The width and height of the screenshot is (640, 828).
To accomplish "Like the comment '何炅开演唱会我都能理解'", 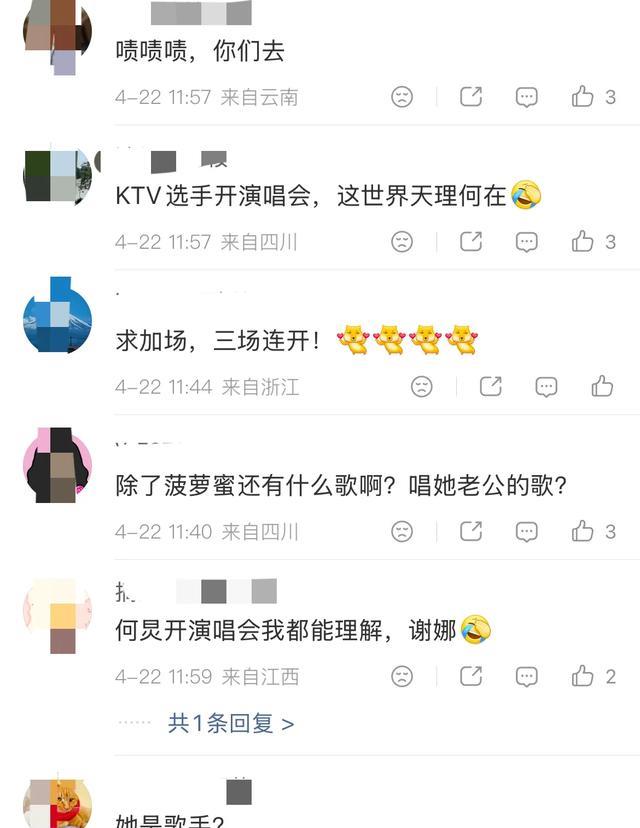I will pos(583,677).
